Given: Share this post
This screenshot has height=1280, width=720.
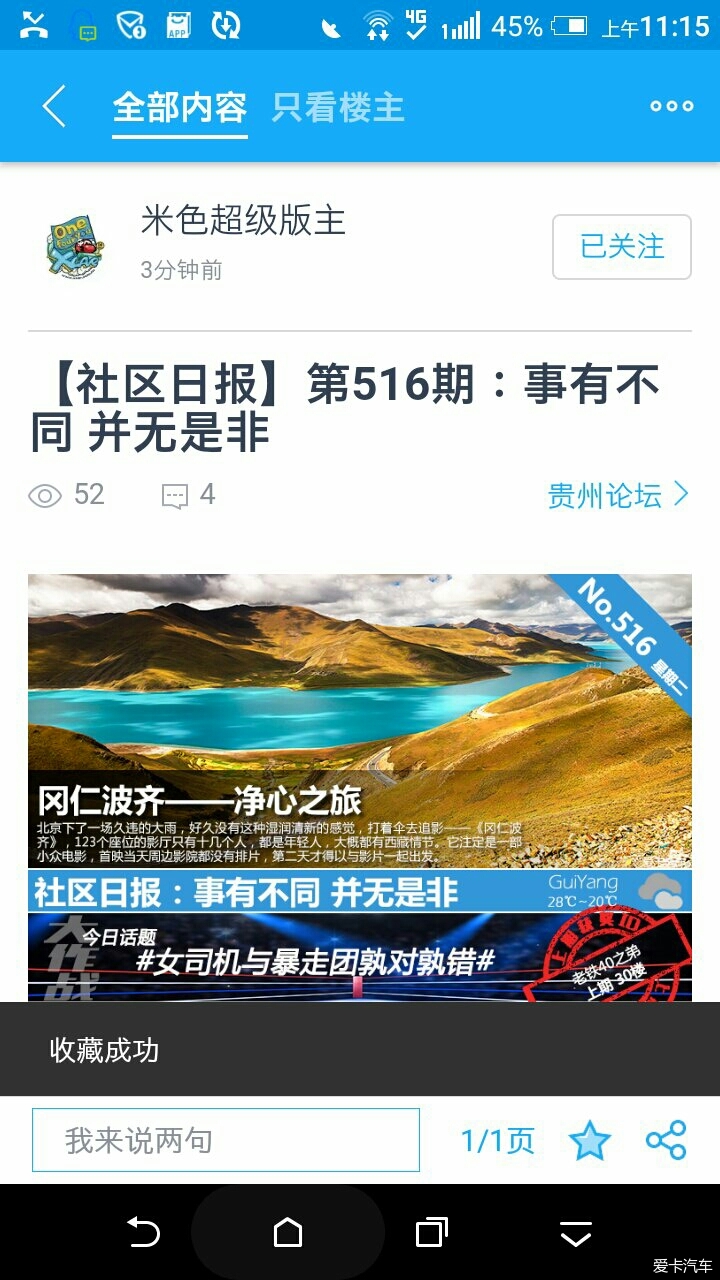Looking at the screenshot, I should click(x=666, y=1141).
